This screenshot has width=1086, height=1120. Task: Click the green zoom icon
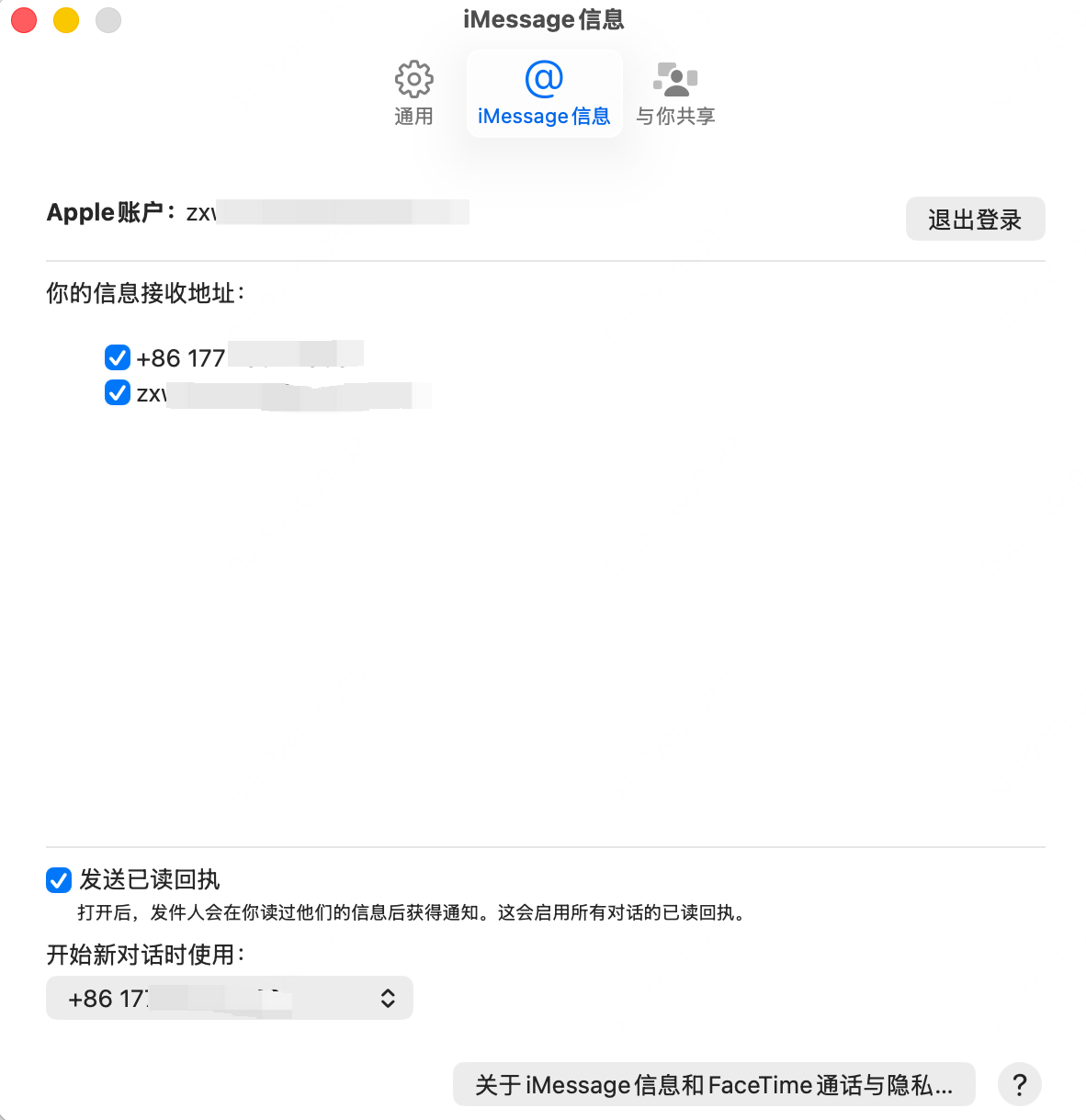pos(107,19)
